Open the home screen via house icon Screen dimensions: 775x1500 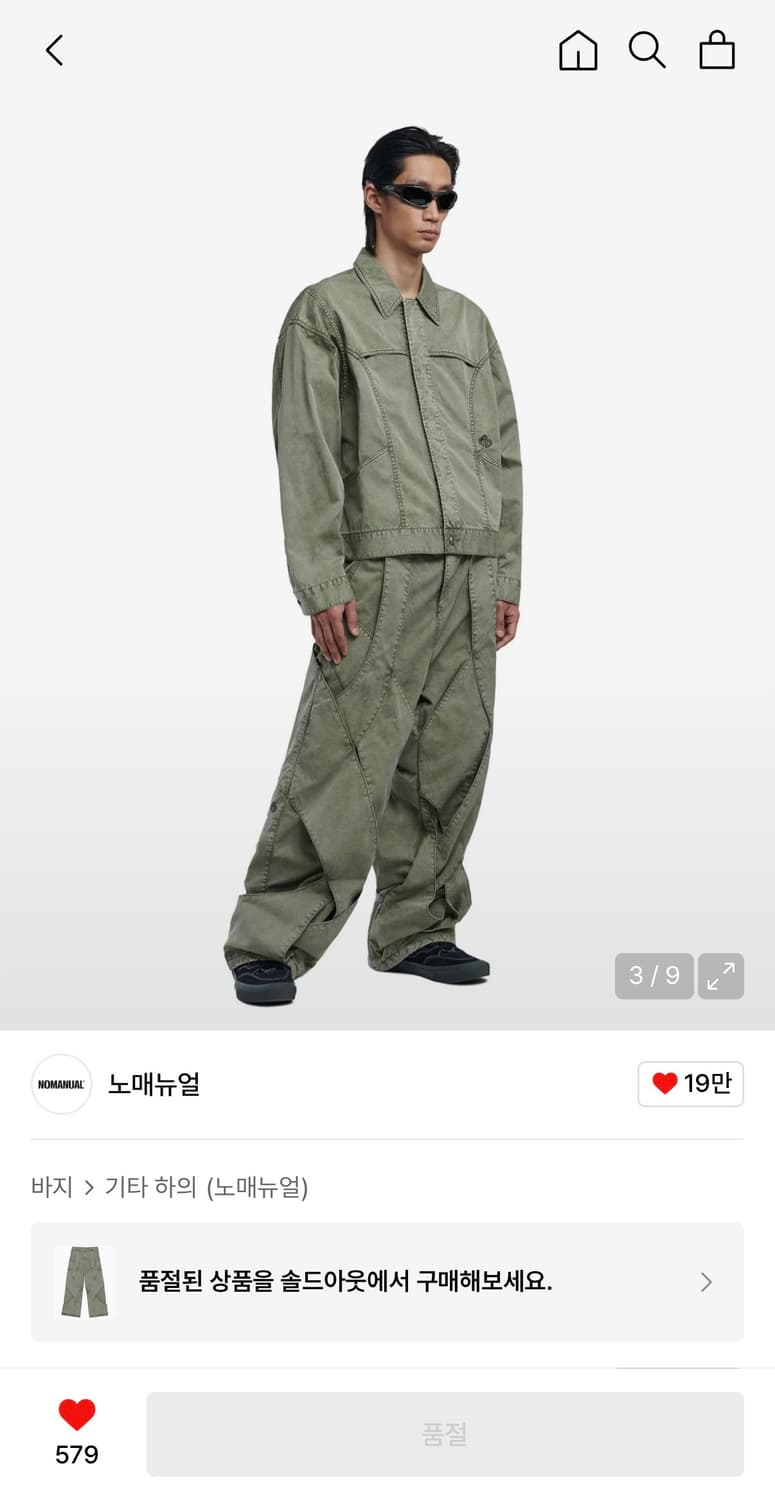click(x=578, y=50)
